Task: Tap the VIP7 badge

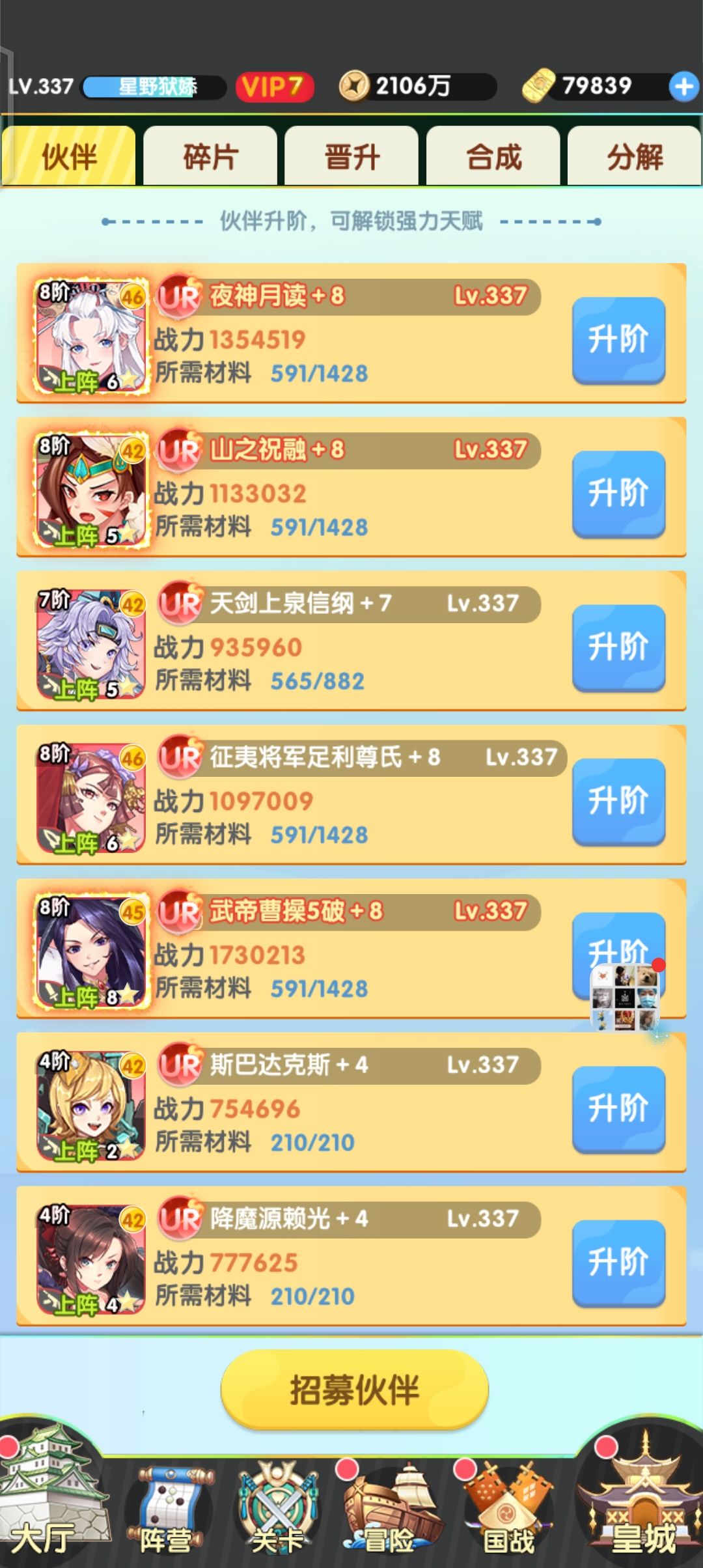Action: pyautogui.click(x=273, y=85)
